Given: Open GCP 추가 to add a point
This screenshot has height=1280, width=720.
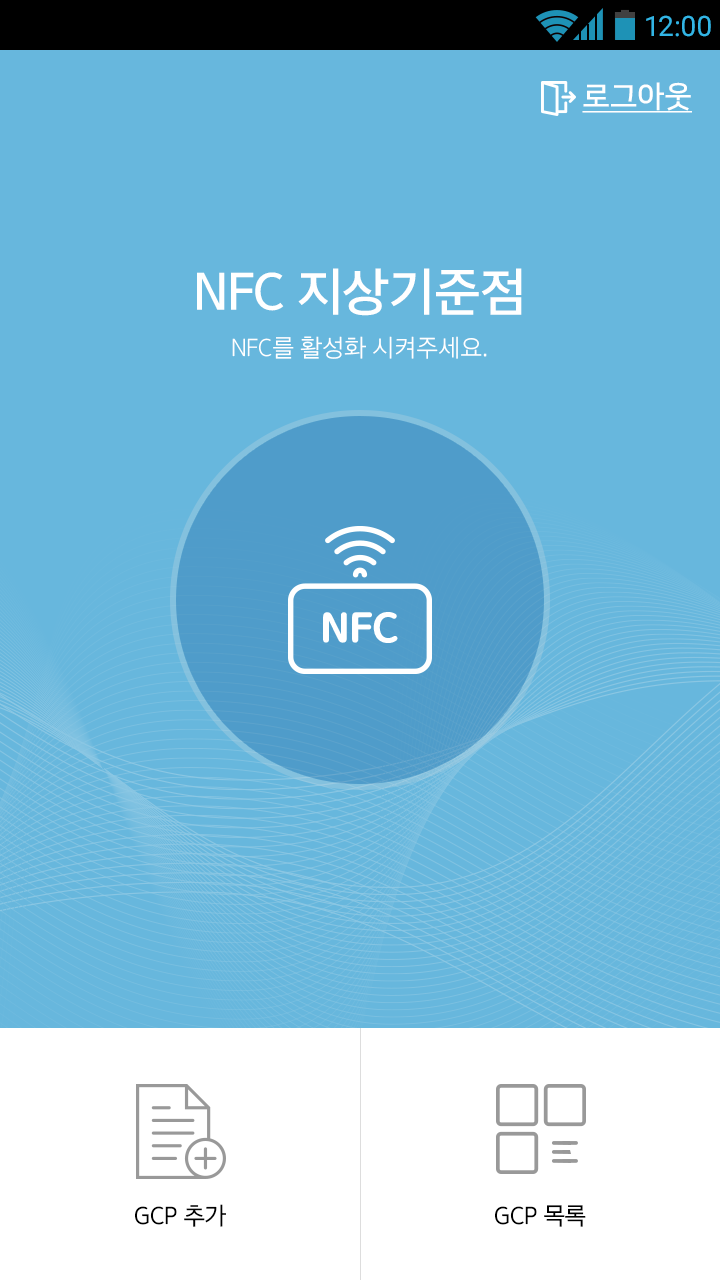Looking at the screenshot, I should [180, 1155].
